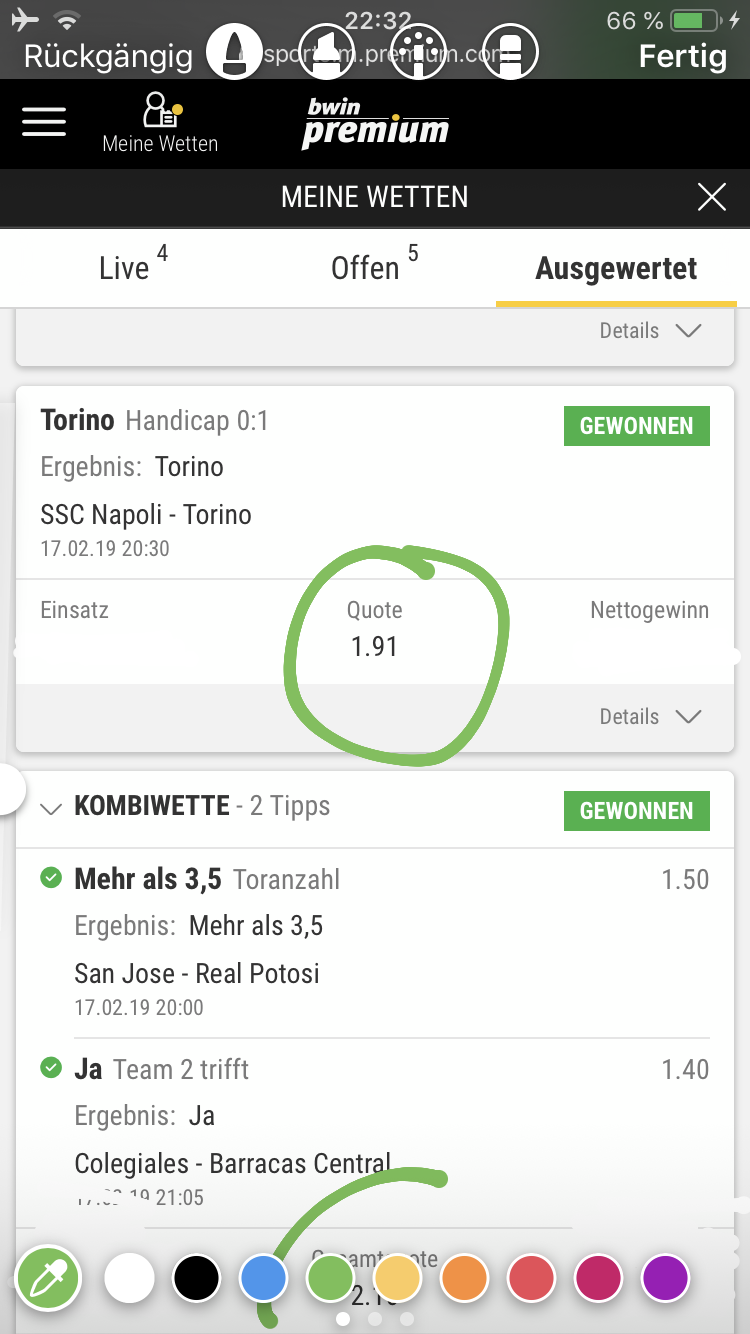
Task: Expand Details of the Torino bet
Action: pos(650,716)
